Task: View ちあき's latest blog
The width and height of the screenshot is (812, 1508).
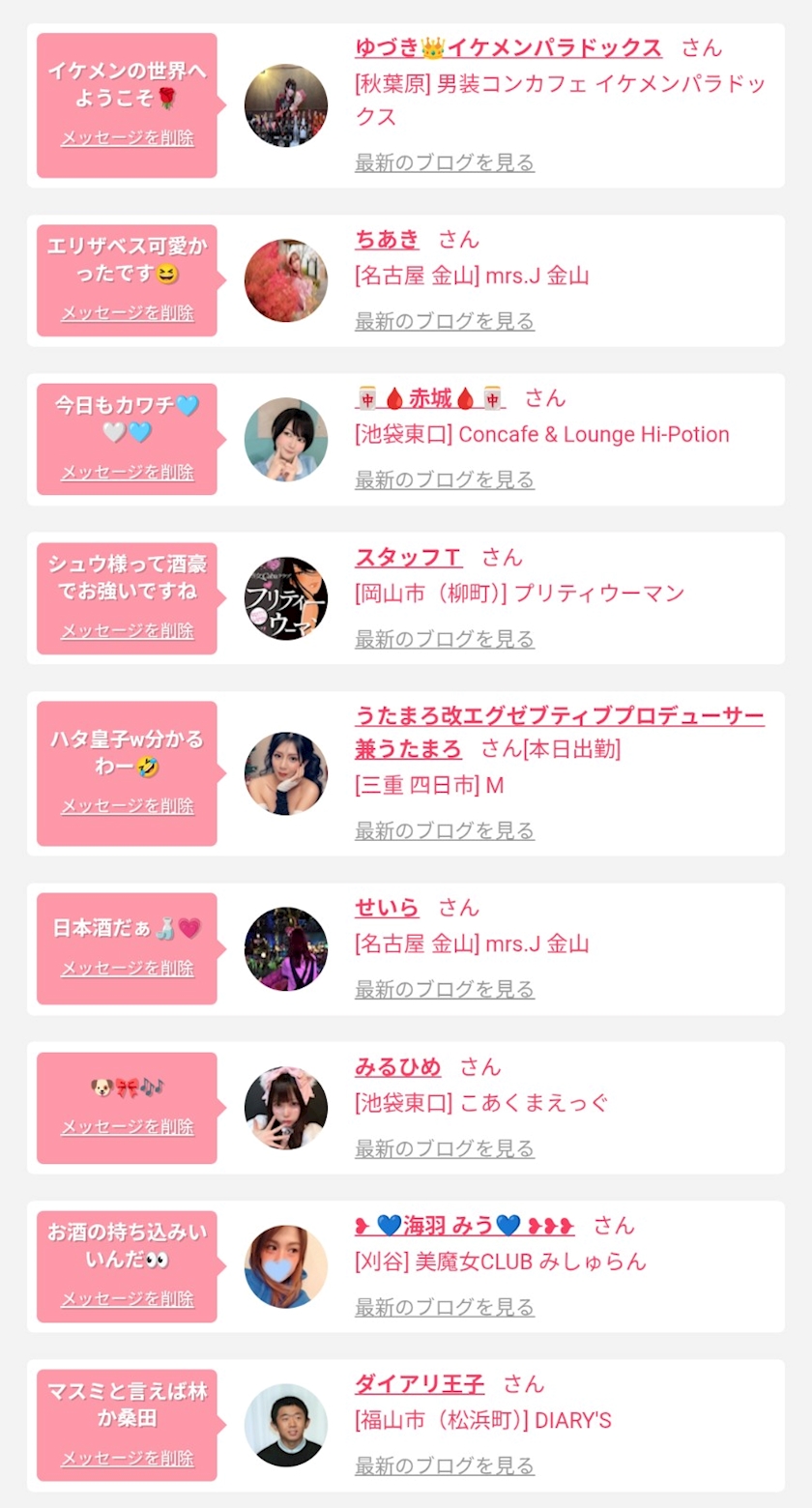Action: 444,321
